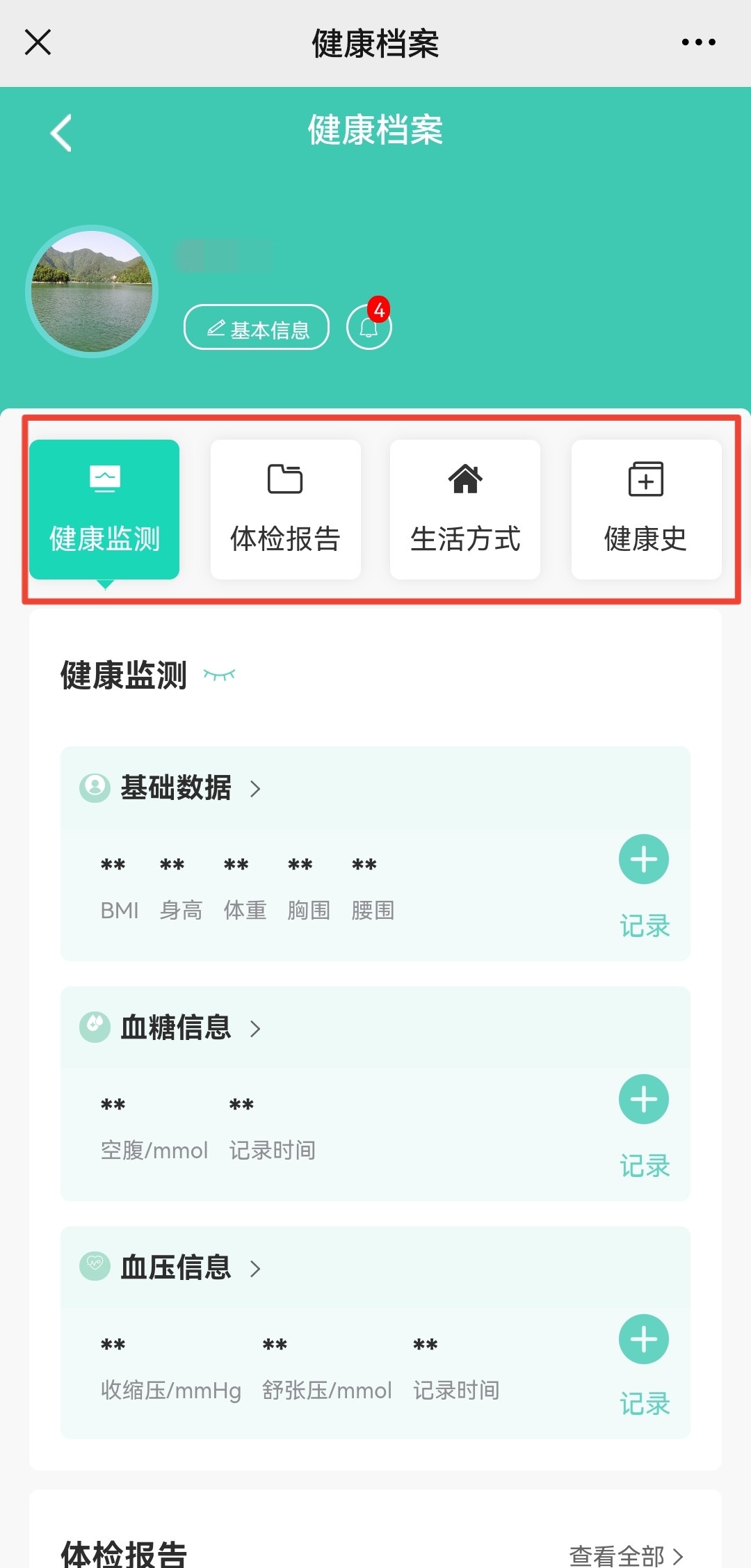Close the mini program with X
The image size is (751, 1568).
click(38, 42)
